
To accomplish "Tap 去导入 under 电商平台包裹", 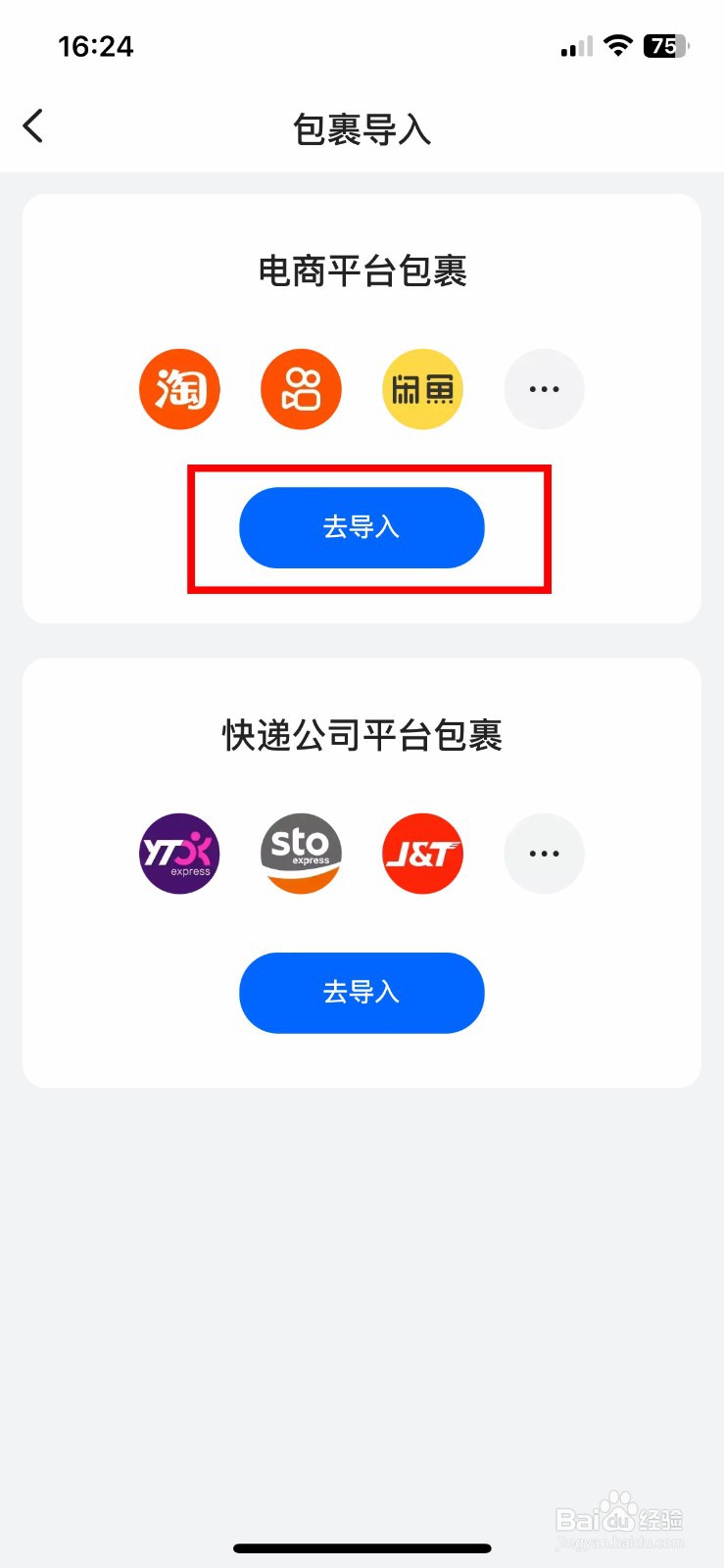I will click(362, 527).
